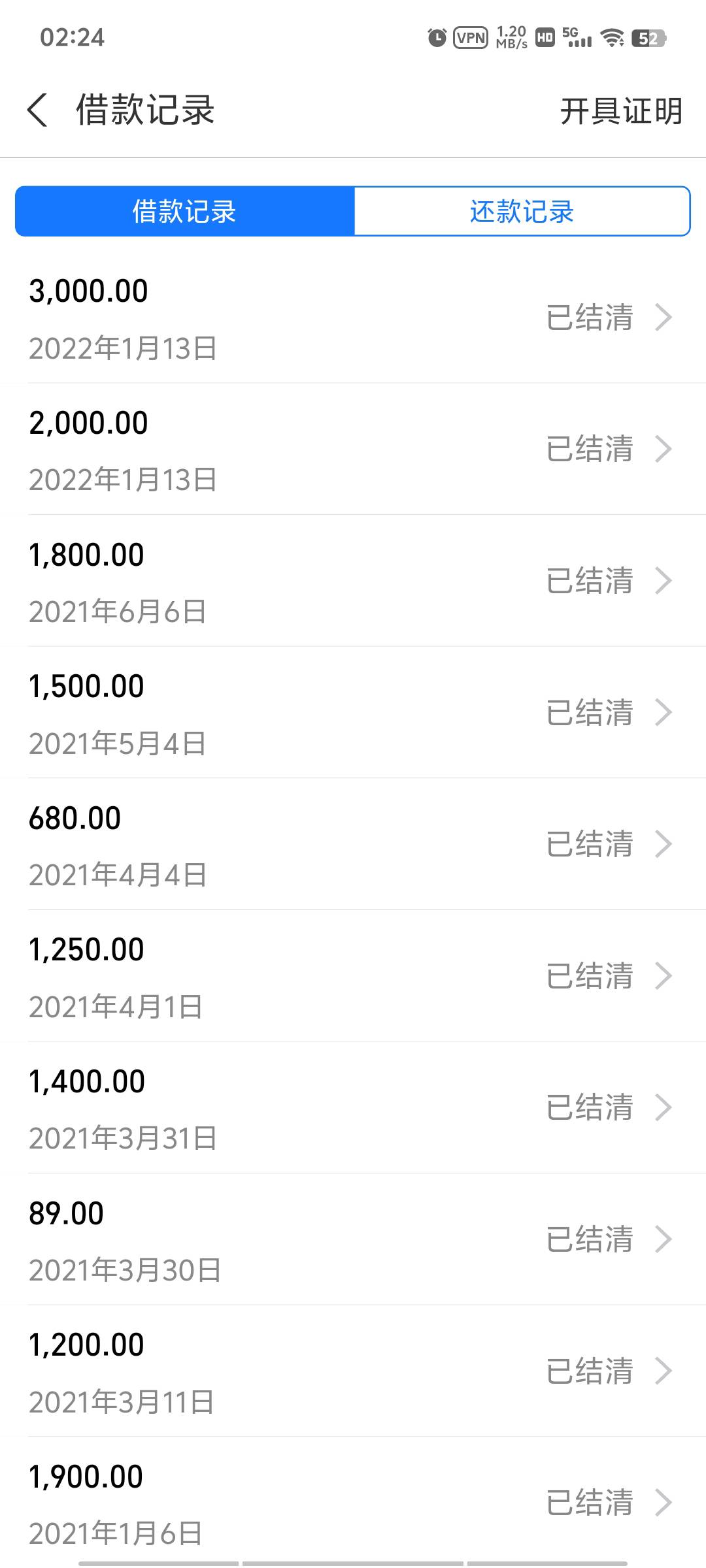This screenshot has width=706, height=1568.
Task: Open the 1,500.00 loan from 2021年5月4日
Action: pyautogui.click(x=353, y=713)
